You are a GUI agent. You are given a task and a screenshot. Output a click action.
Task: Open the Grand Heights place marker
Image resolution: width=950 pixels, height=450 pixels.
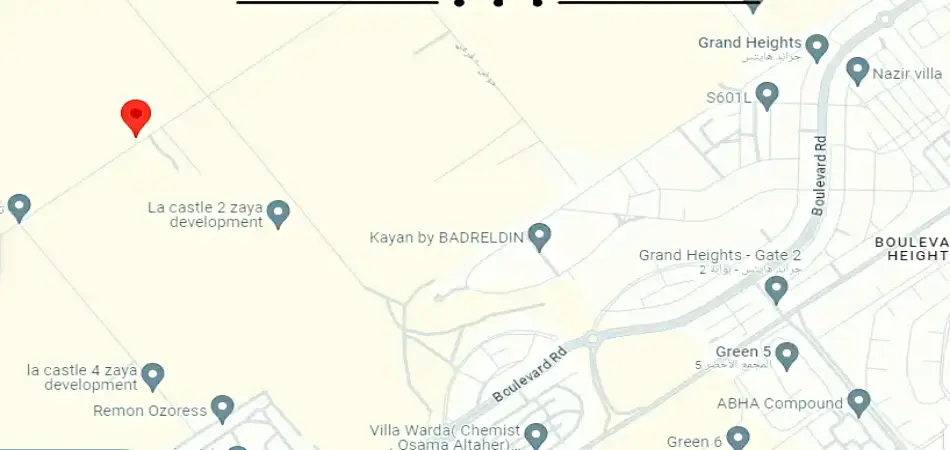(817, 46)
